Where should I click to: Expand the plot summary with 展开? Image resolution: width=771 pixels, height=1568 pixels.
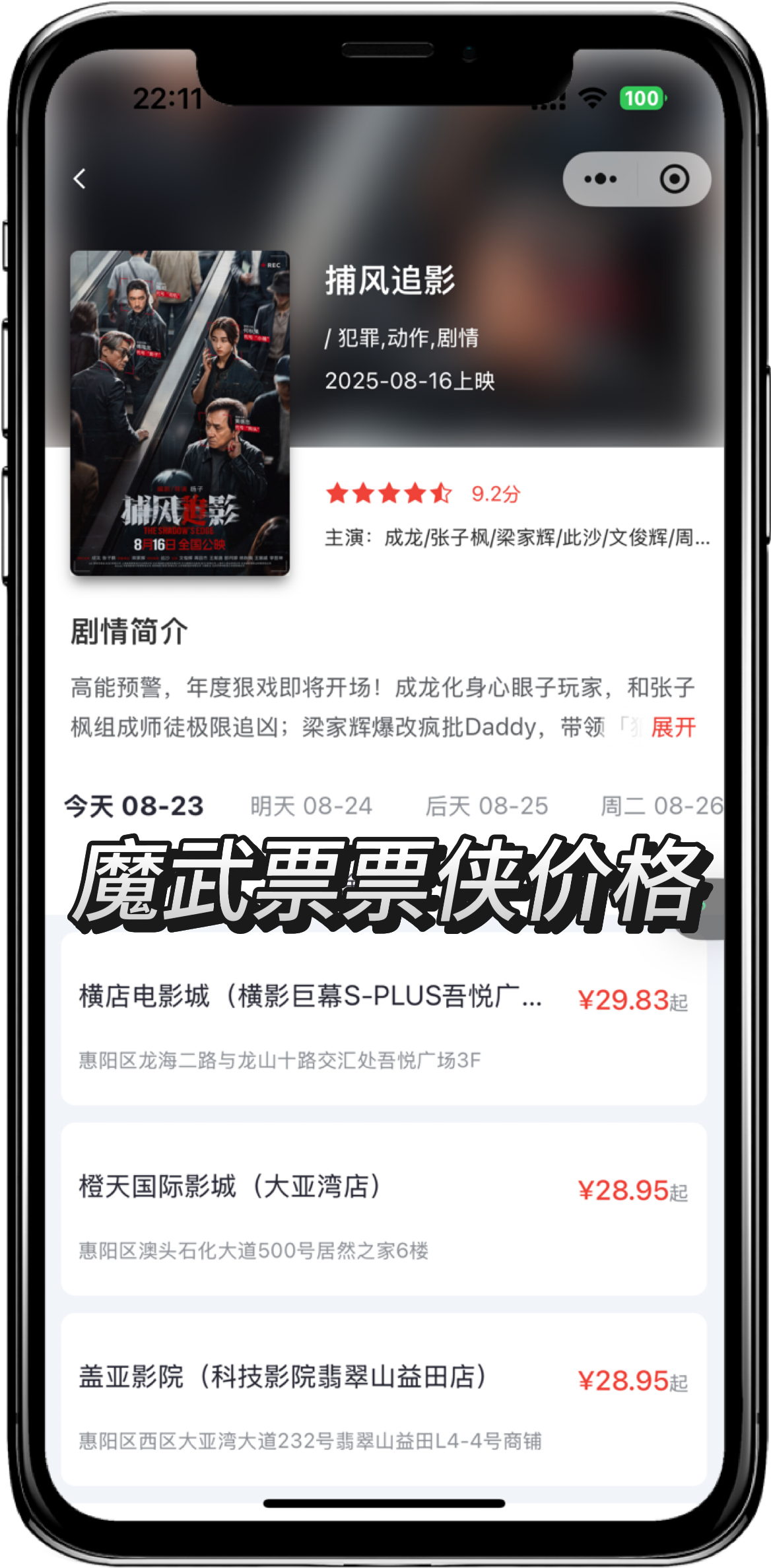coord(673,727)
